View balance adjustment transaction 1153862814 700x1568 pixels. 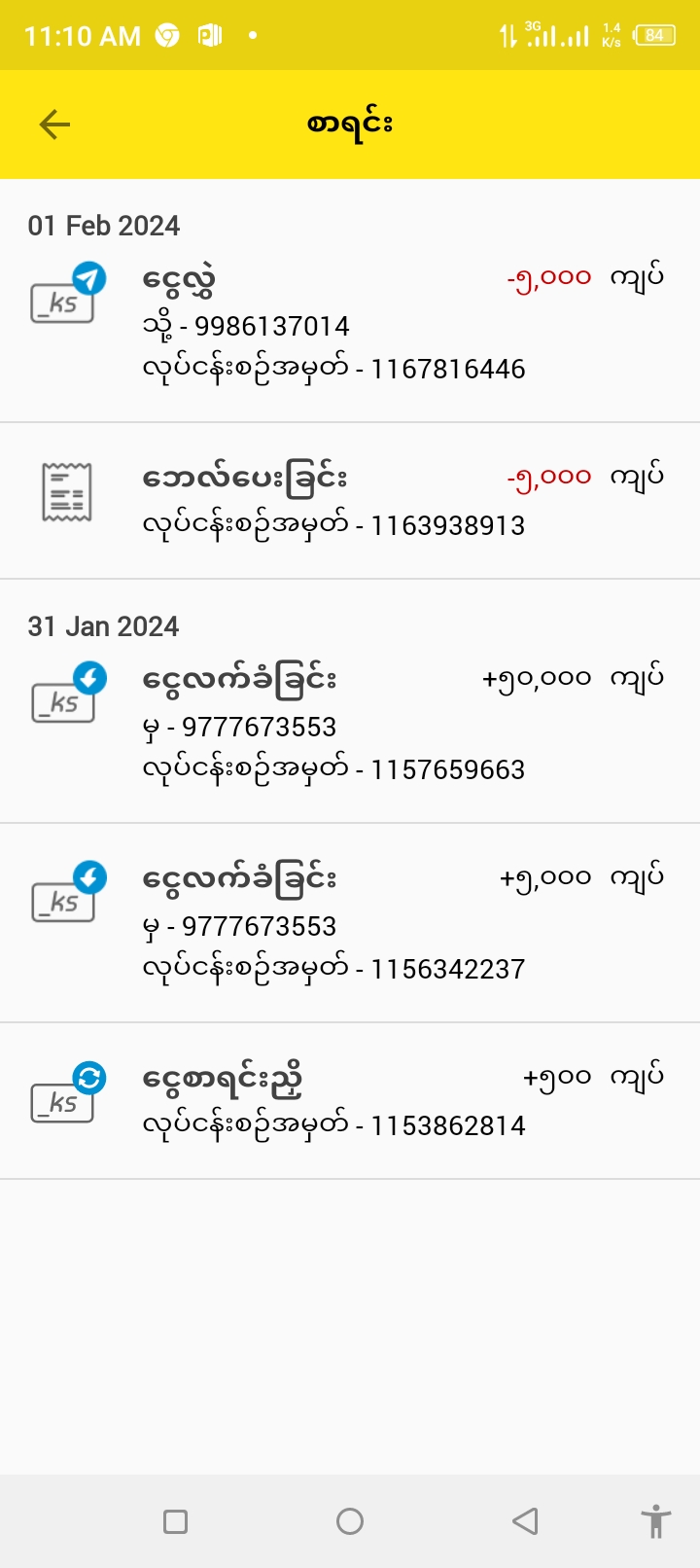tap(350, 1100)
